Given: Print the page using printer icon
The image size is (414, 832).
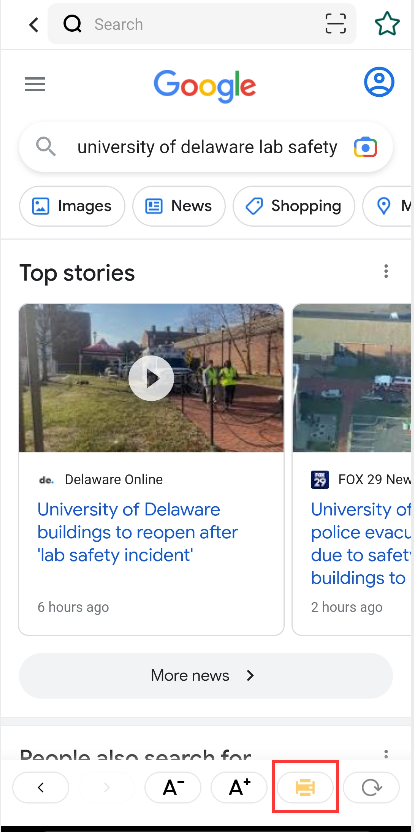Looking at the screenshot, I should (305, 788).
